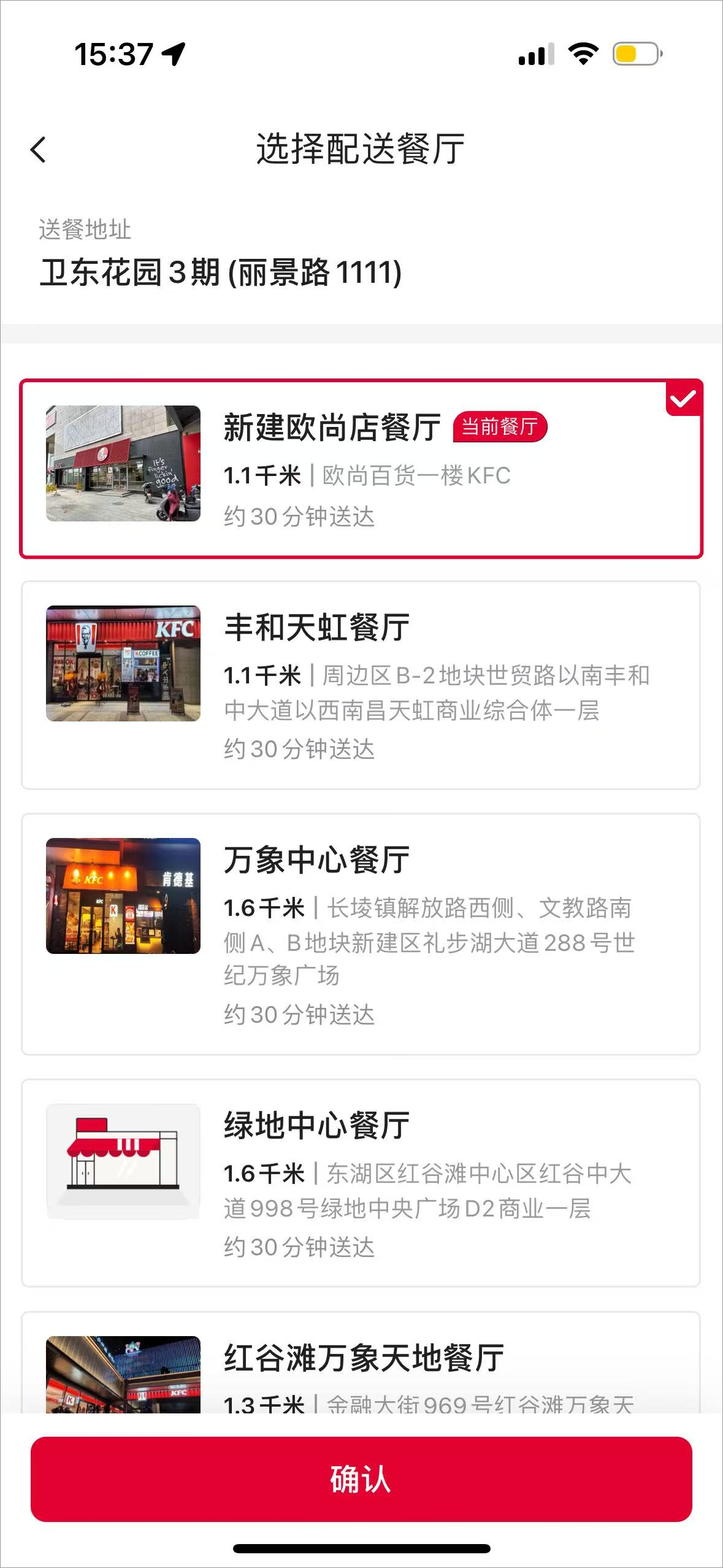The image size is (723, 1568).
Task: Choose 红谷滩万象天地餐厅 restaurant
Action: click(x=361, y=1367)
